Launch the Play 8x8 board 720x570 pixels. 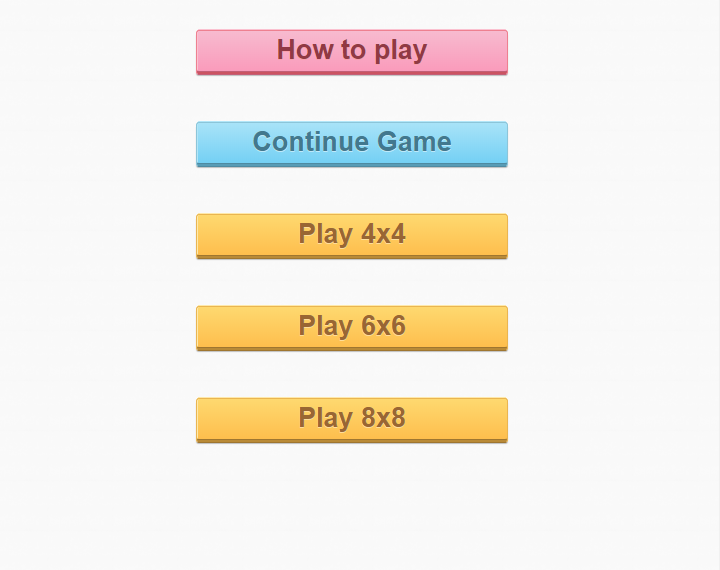pyautogui.click(x=352, y=419)
